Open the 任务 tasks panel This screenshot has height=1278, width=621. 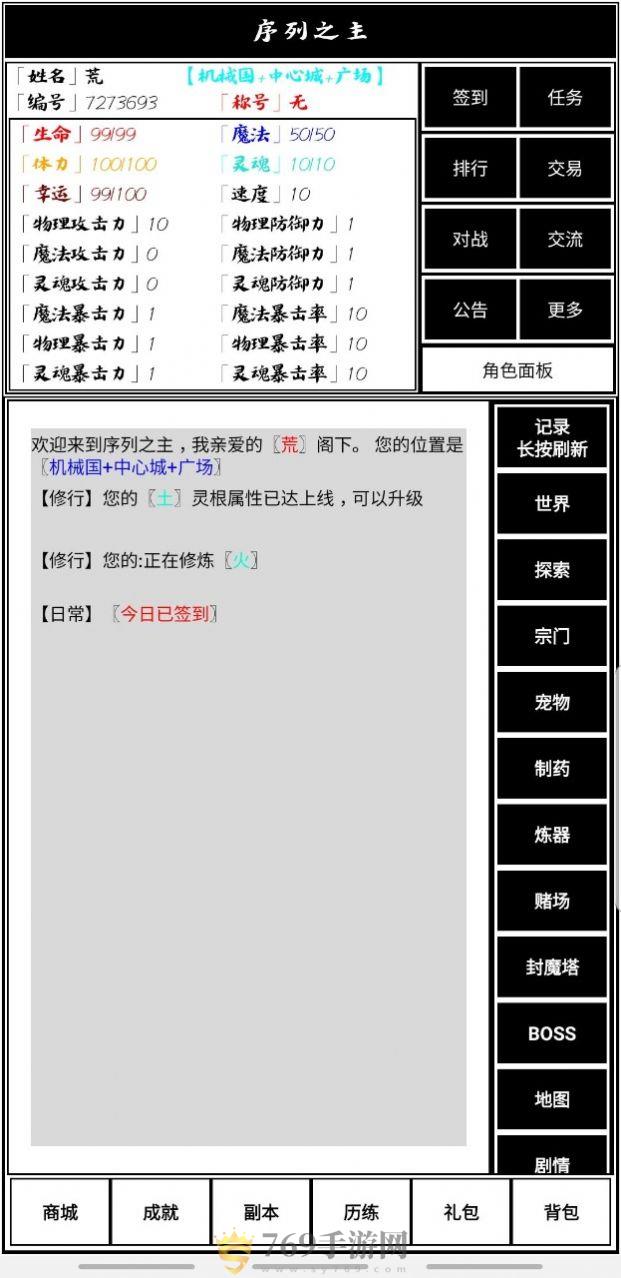[x=565, y=98]
